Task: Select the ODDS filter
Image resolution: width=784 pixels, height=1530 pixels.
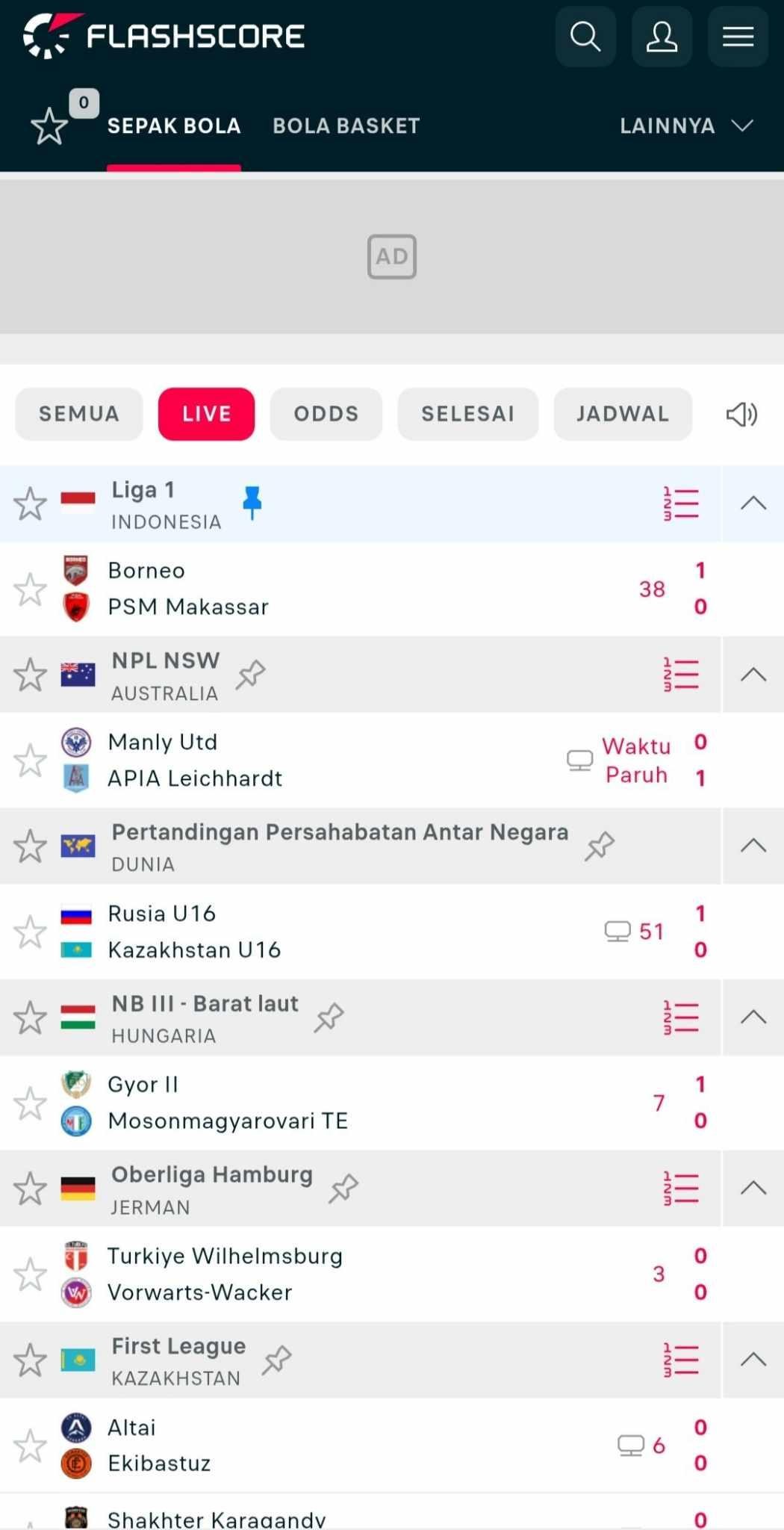Action: click(326, 414)
